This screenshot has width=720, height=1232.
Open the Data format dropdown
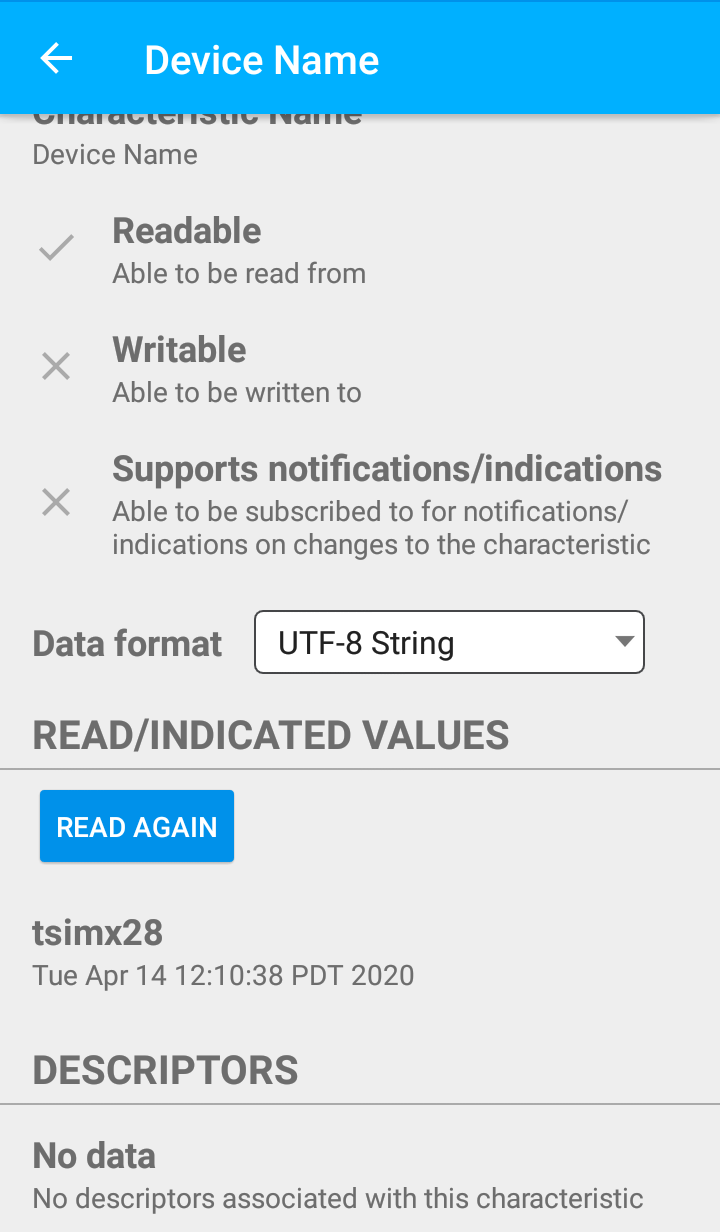tap(450, 642)
